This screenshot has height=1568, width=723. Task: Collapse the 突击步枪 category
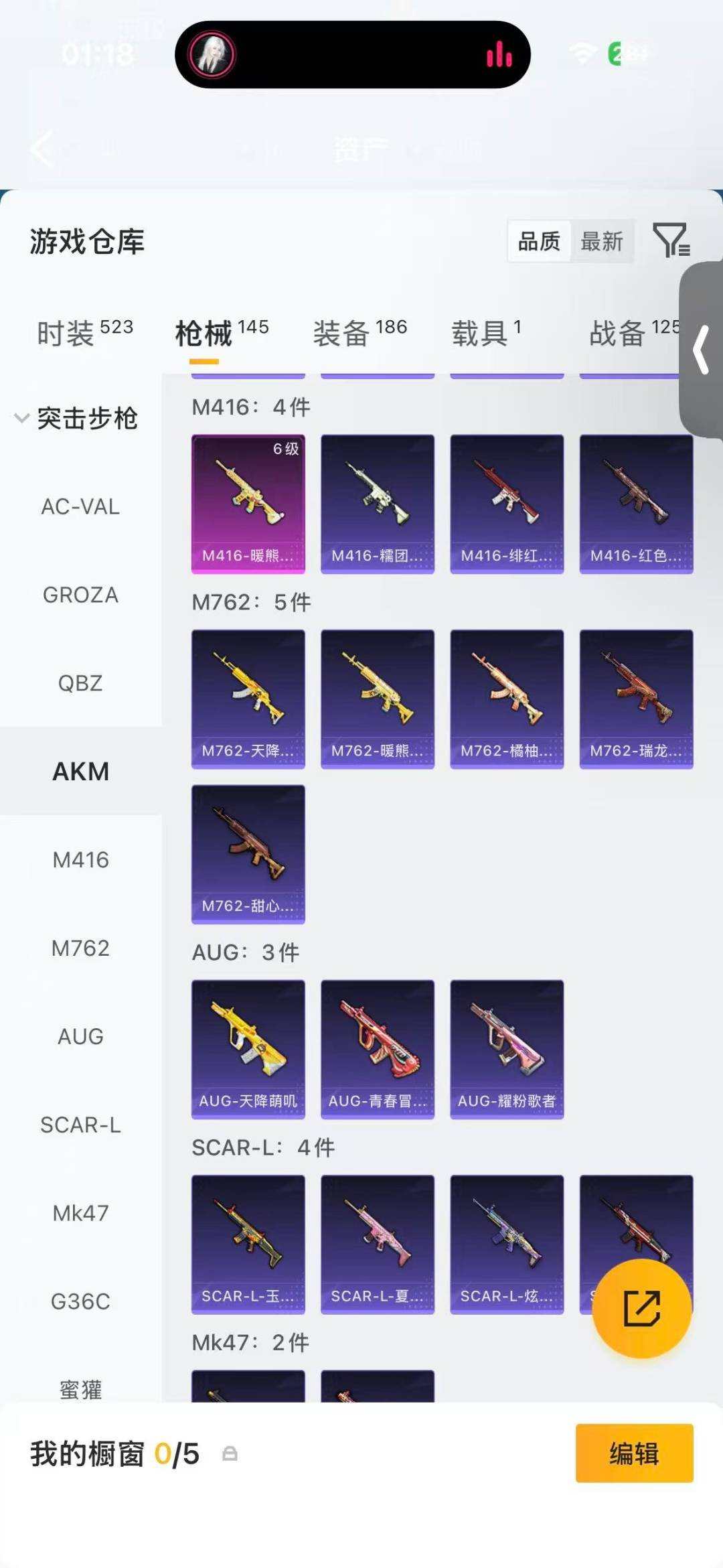coord(75,419)
